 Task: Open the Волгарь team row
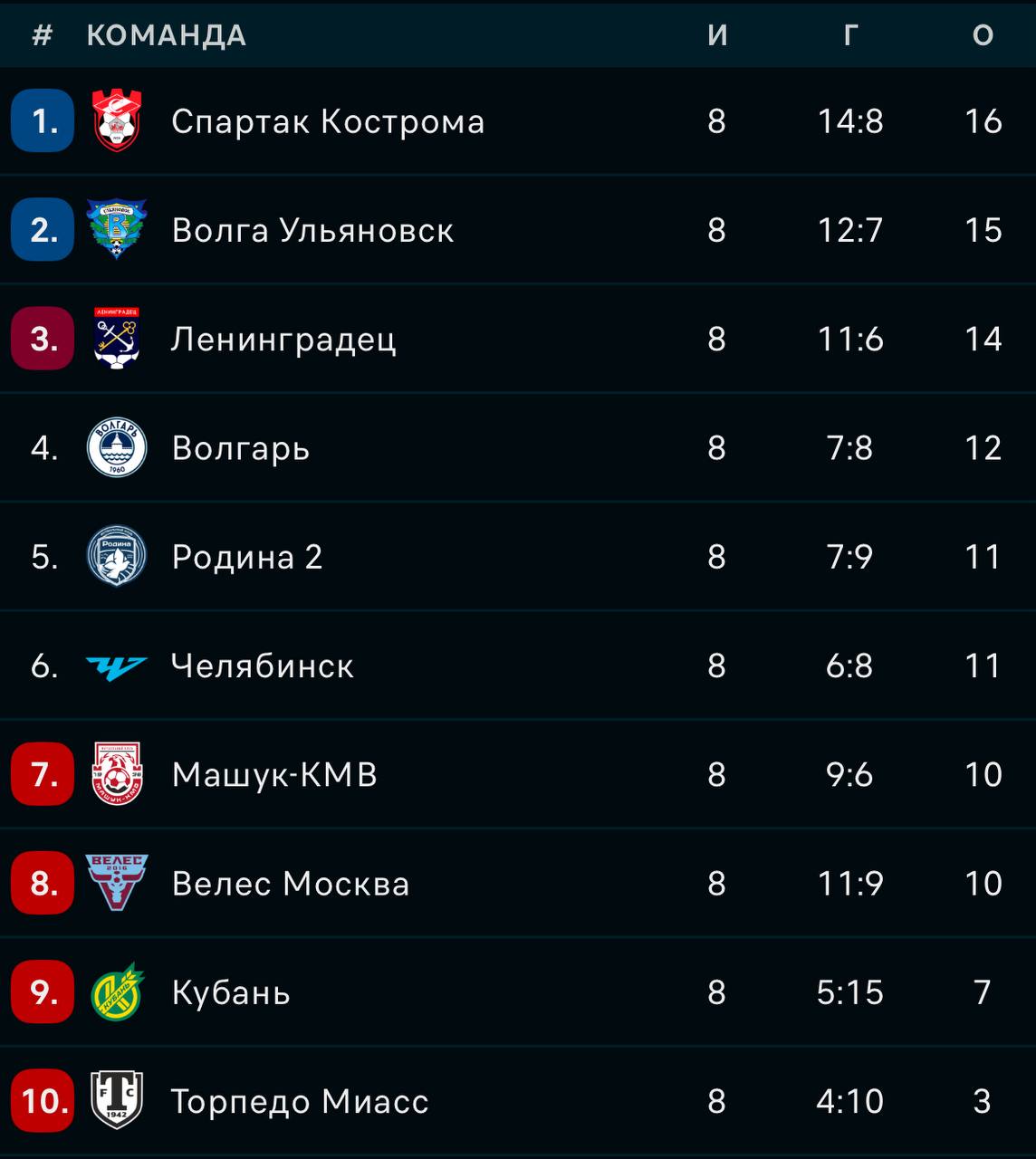[x=241, y=448]
